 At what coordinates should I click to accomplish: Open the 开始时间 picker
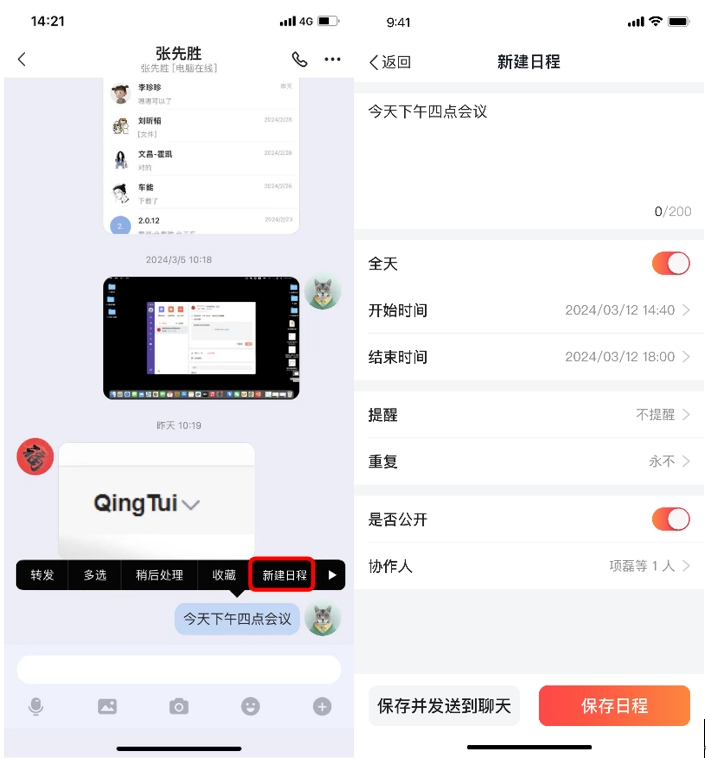530,310
